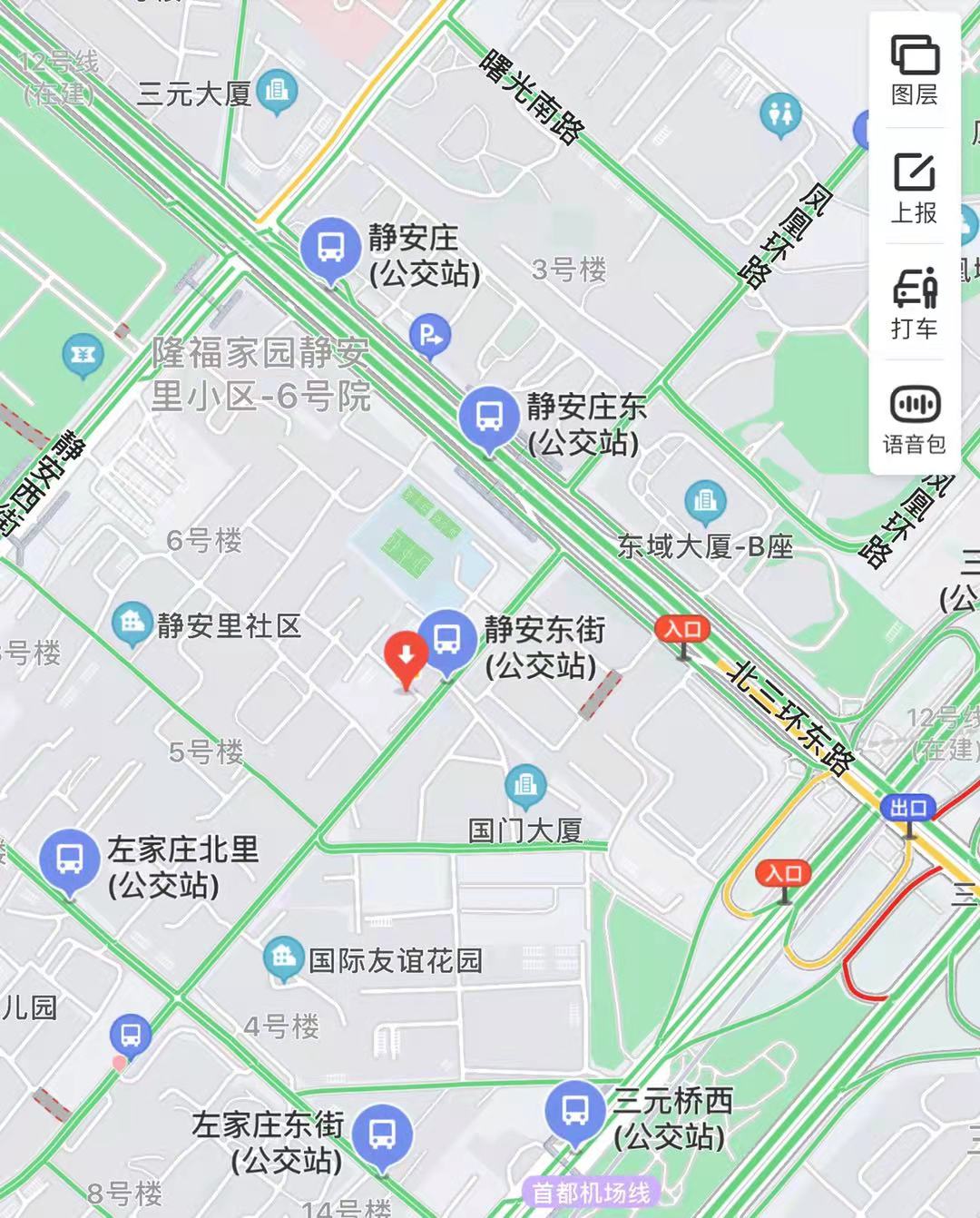
Task: Open the 国门大厦 building marker
Action: point(524,784)
